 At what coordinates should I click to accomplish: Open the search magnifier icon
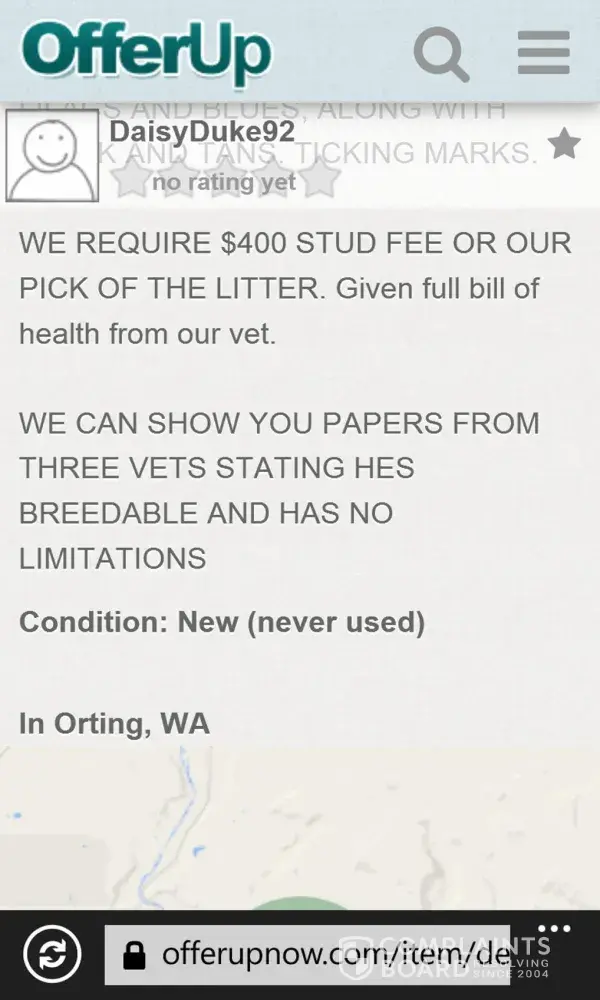440,52
